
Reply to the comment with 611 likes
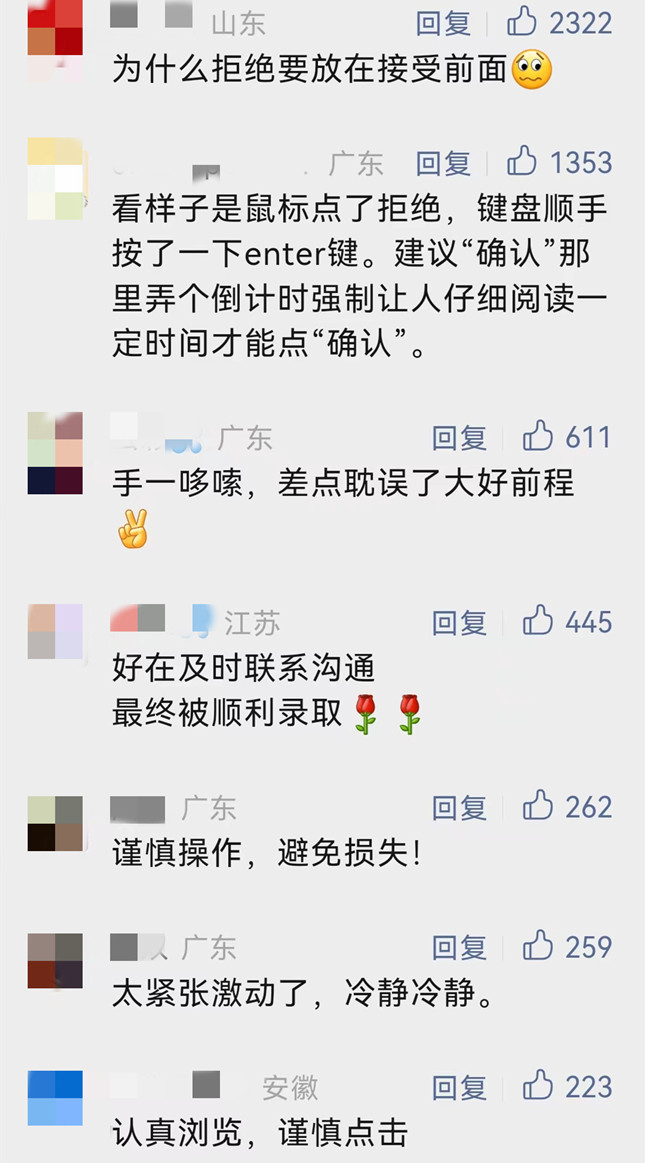tap(459, 437)
